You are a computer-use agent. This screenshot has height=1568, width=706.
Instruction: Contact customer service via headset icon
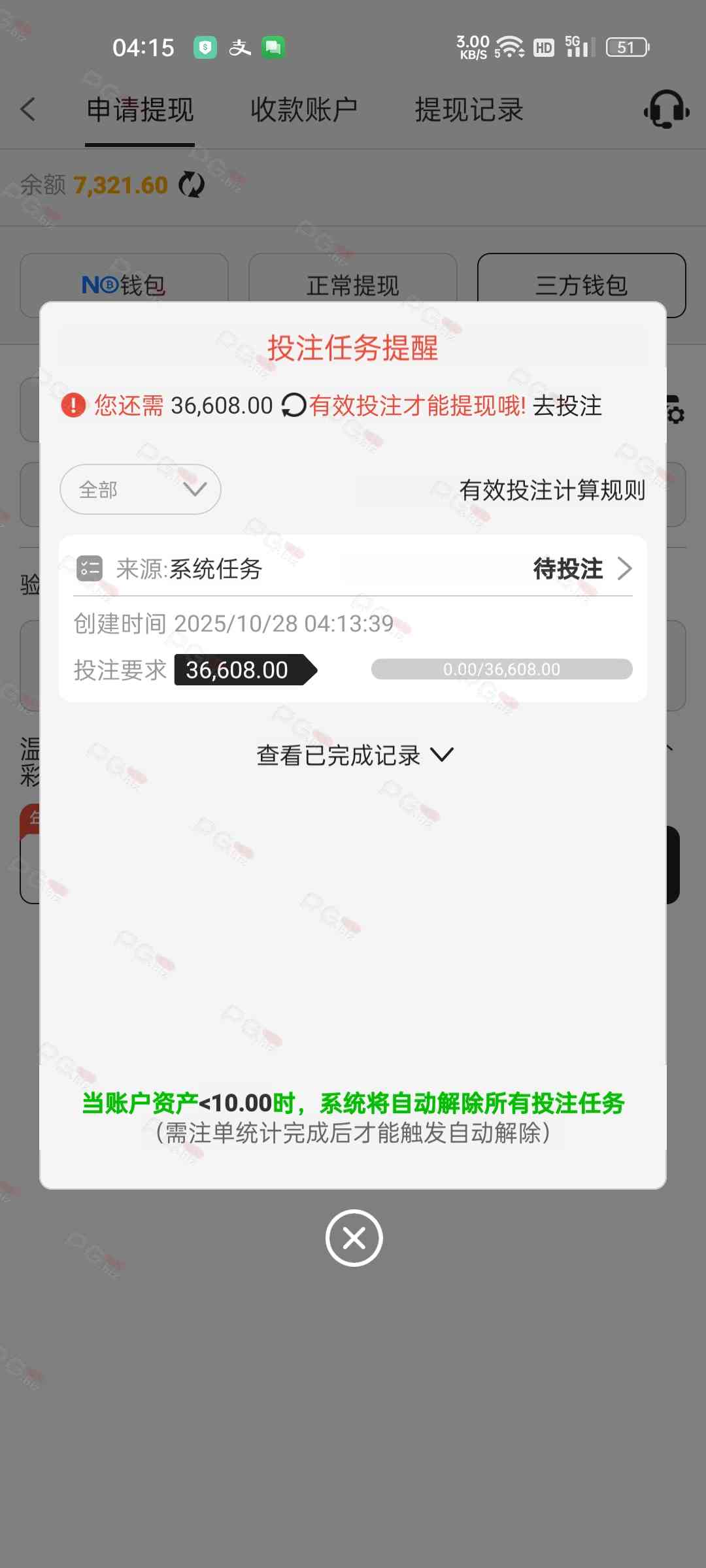coord(666,109)
